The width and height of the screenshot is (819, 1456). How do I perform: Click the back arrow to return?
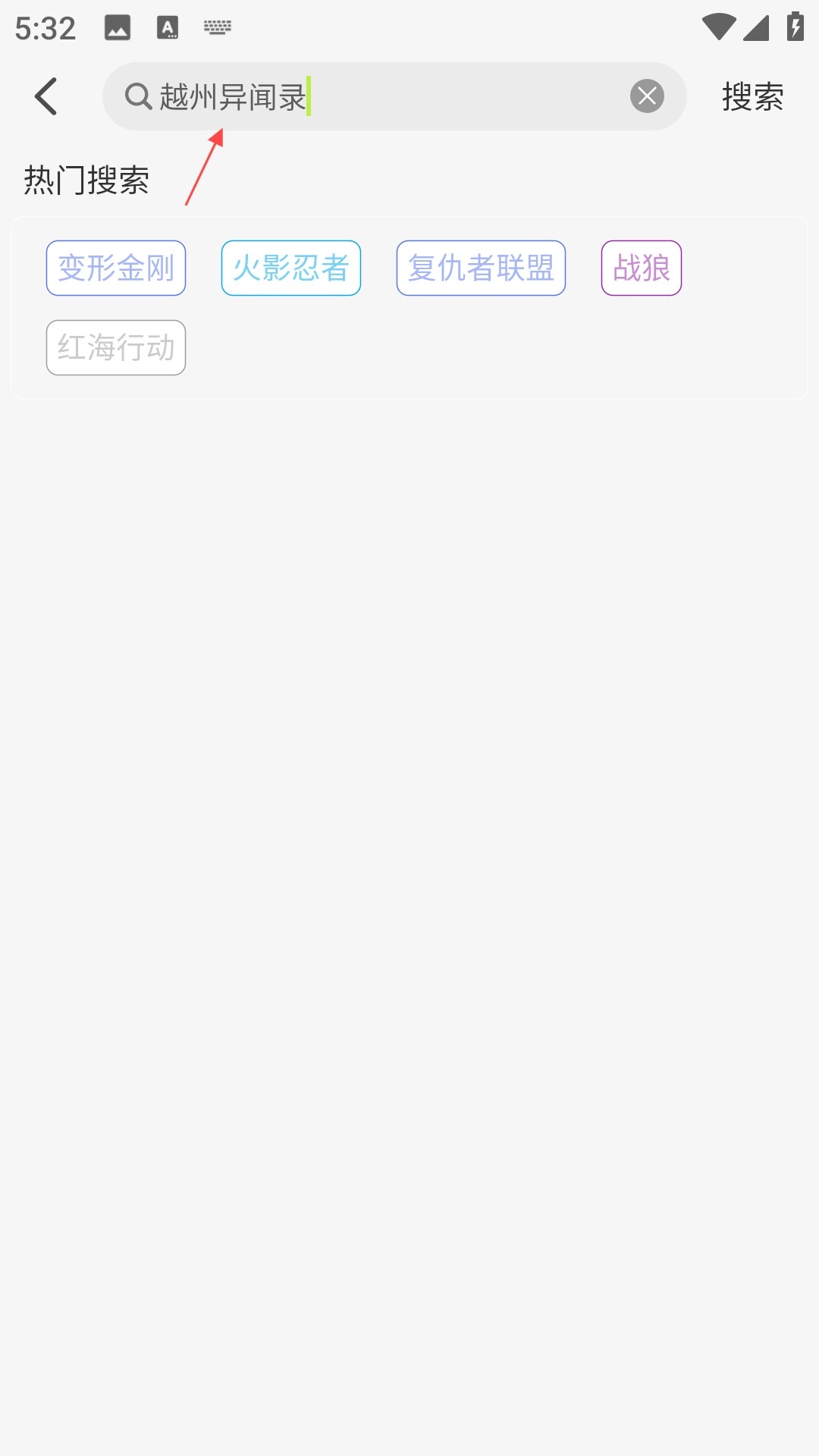coord(45,96)
